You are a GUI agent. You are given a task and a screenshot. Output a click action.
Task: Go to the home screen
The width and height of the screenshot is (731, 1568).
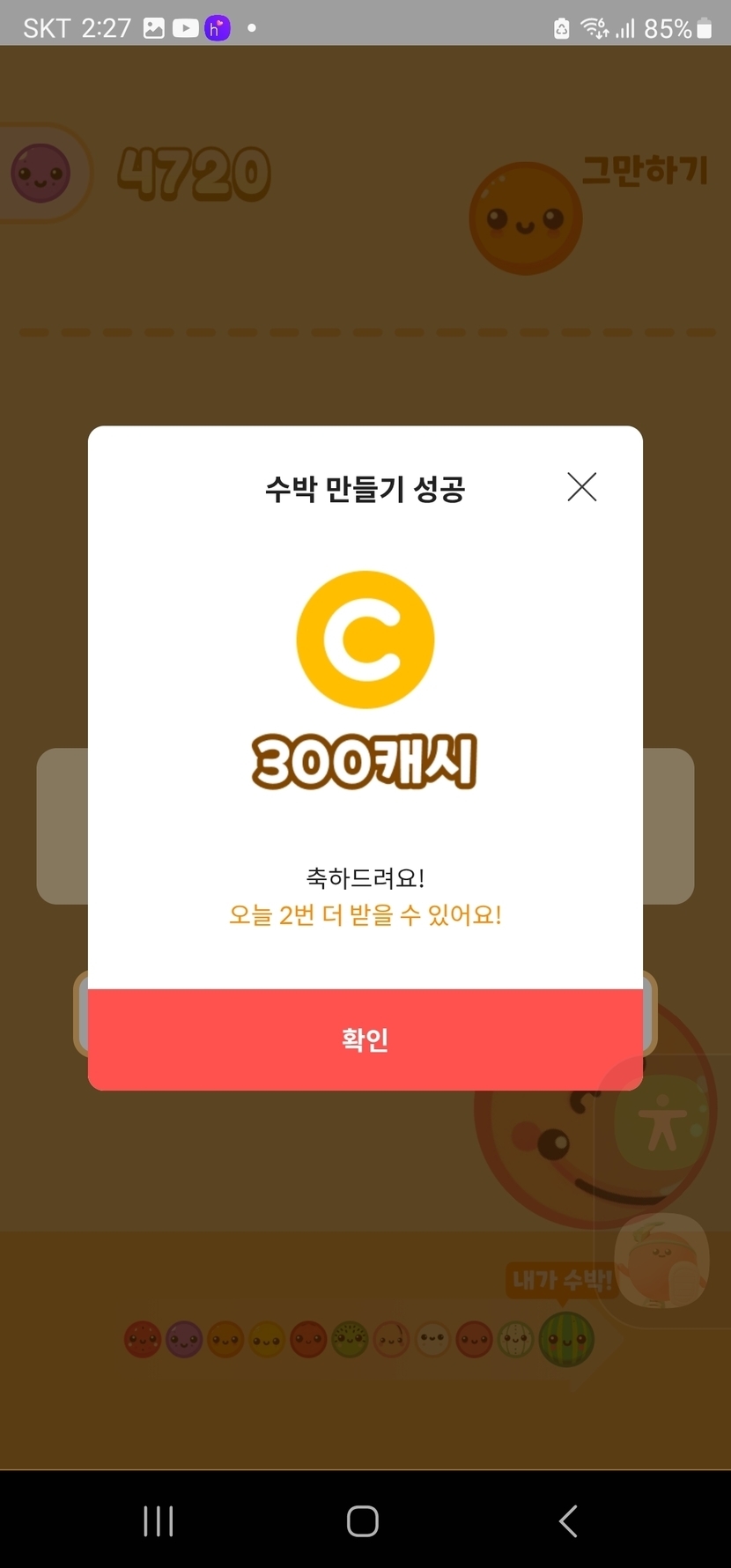[363, 1520]
